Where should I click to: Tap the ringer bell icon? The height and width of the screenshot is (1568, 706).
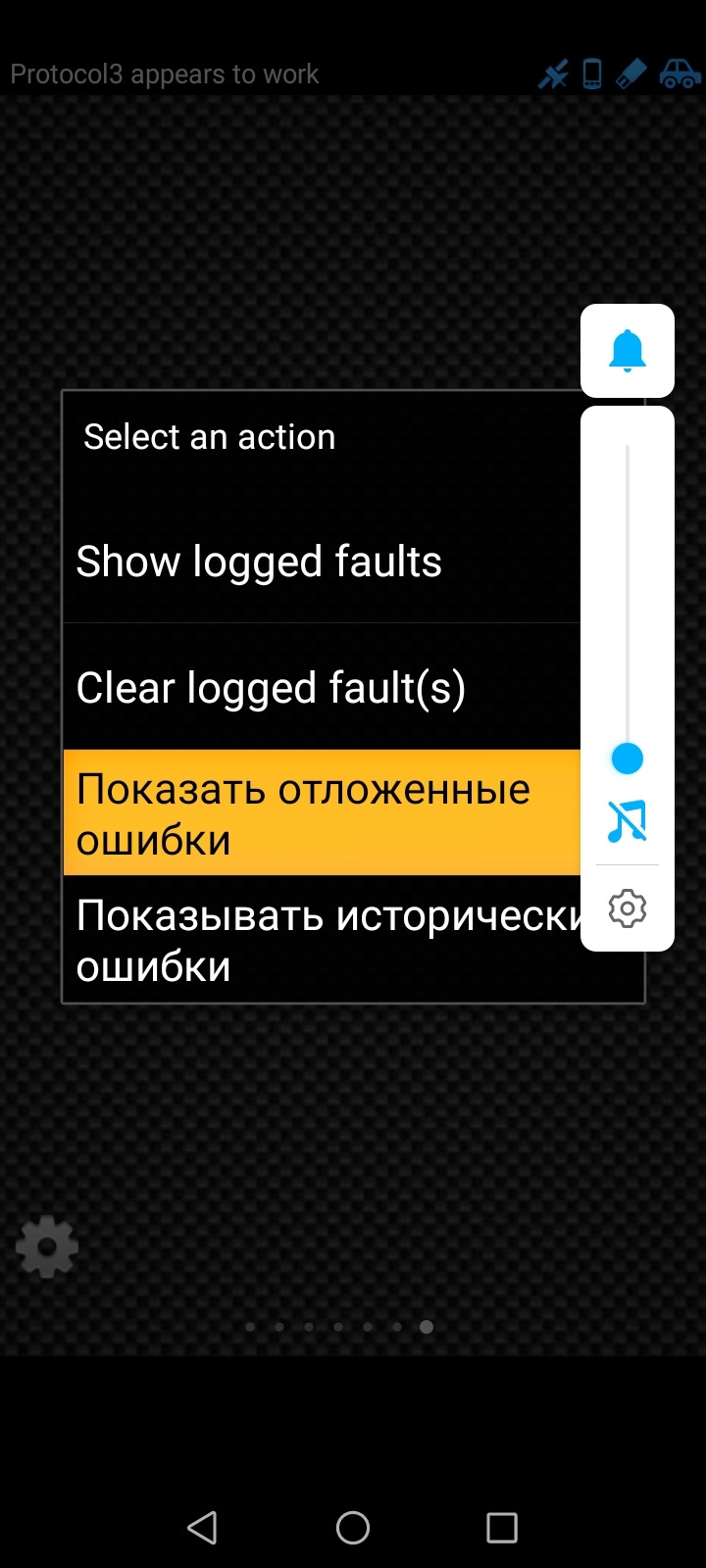[x=628, y=351]
